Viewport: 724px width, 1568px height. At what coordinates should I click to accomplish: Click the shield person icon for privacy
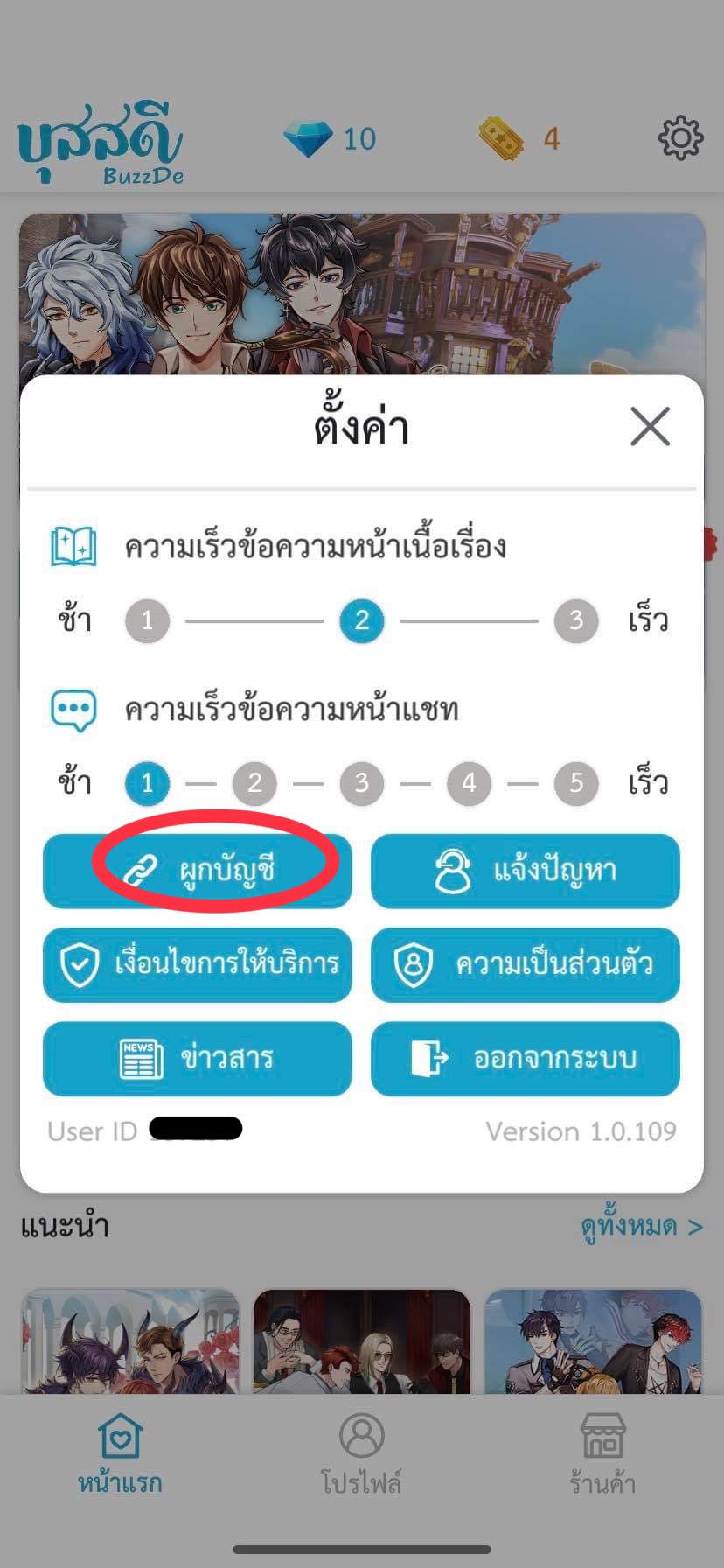coord(414,965)
